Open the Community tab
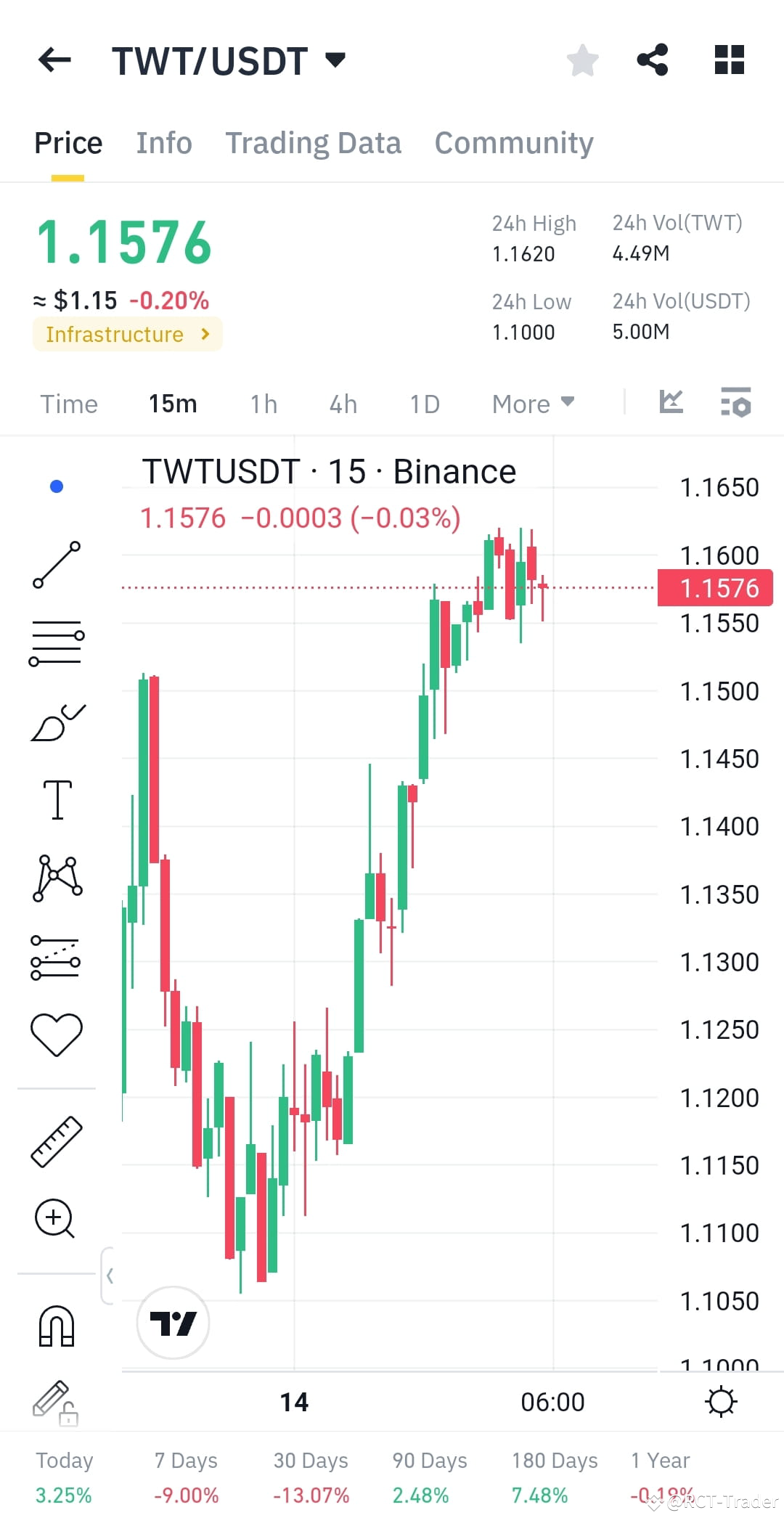This screenshot has width=784, height=1518. pos(513,142)
